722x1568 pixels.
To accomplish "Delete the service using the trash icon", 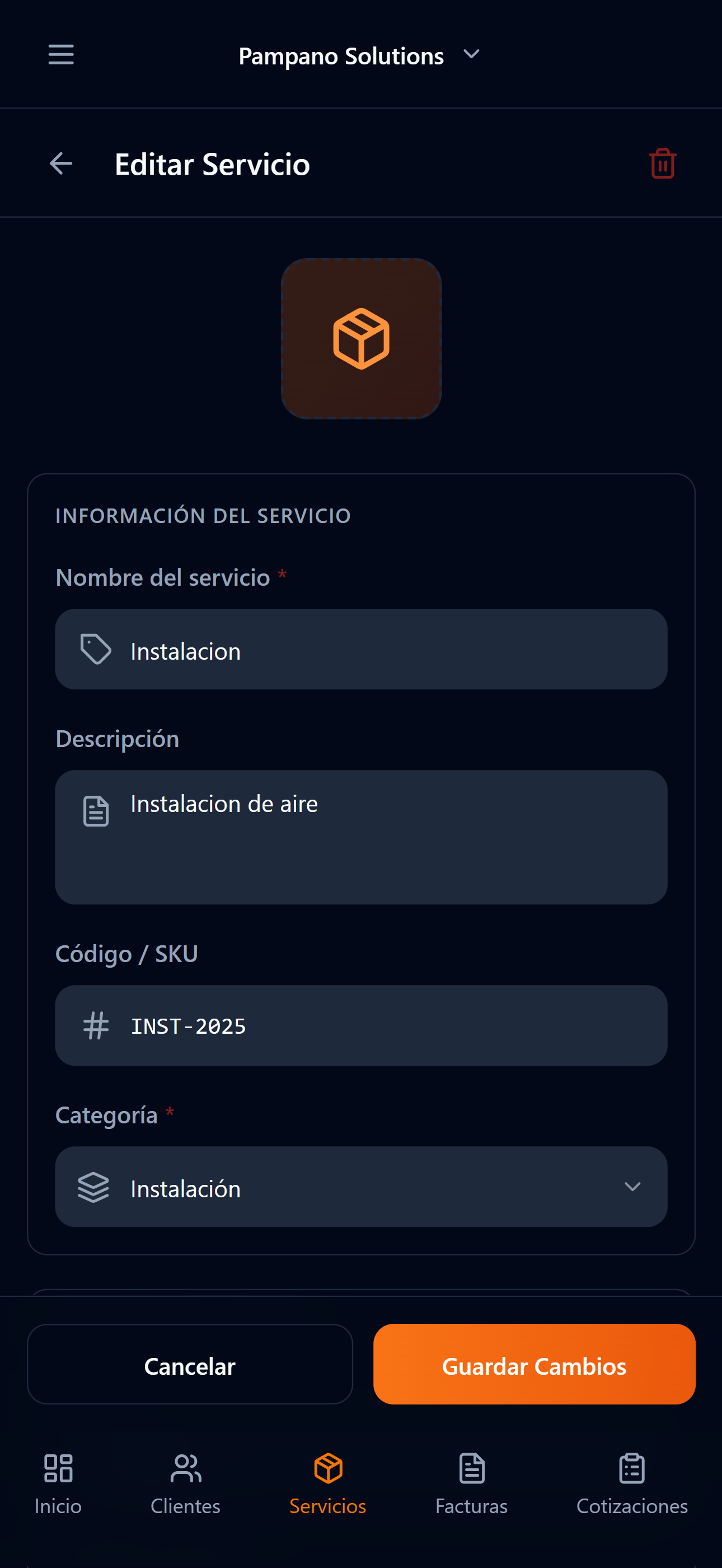I will (661, 163).
